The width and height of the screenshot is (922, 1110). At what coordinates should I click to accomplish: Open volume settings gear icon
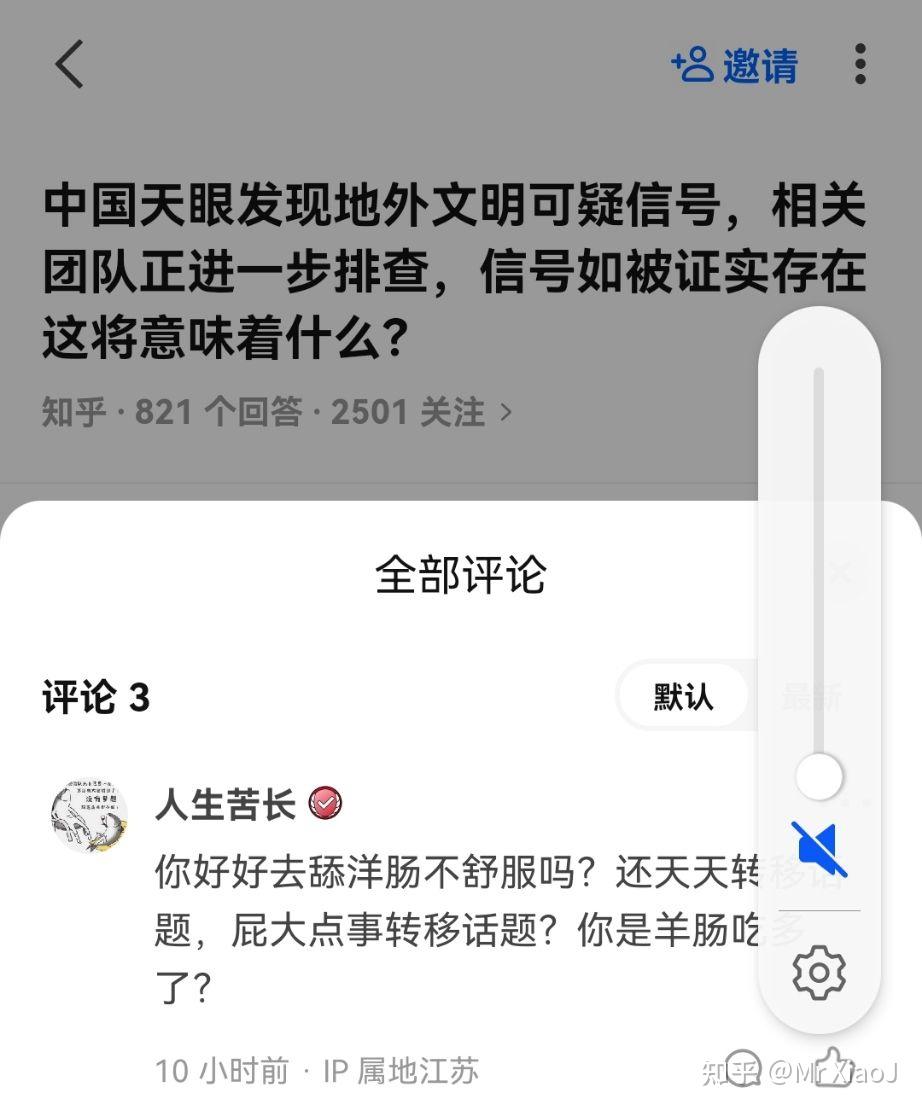click(819, 972)
